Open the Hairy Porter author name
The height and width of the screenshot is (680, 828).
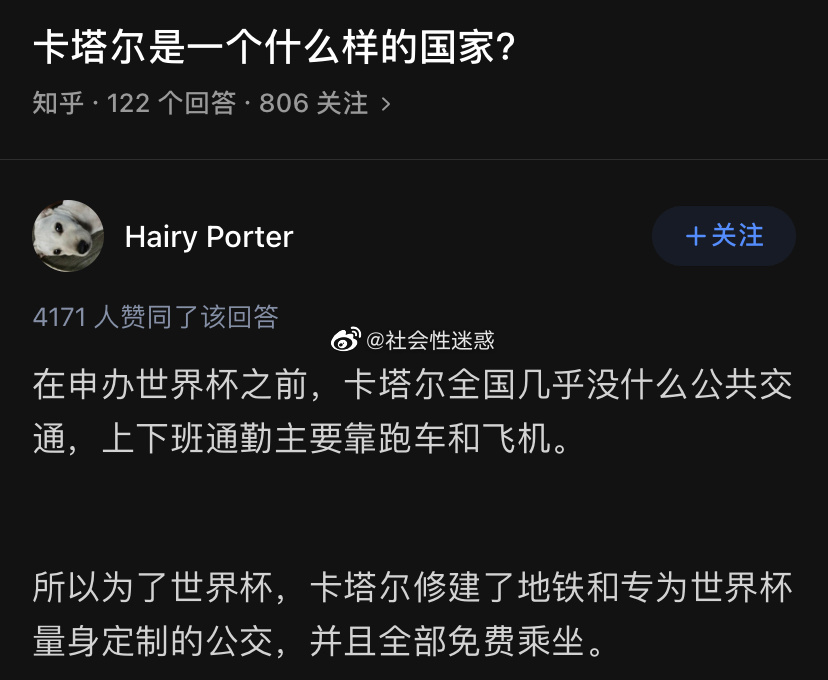click(x=209, y=237)
